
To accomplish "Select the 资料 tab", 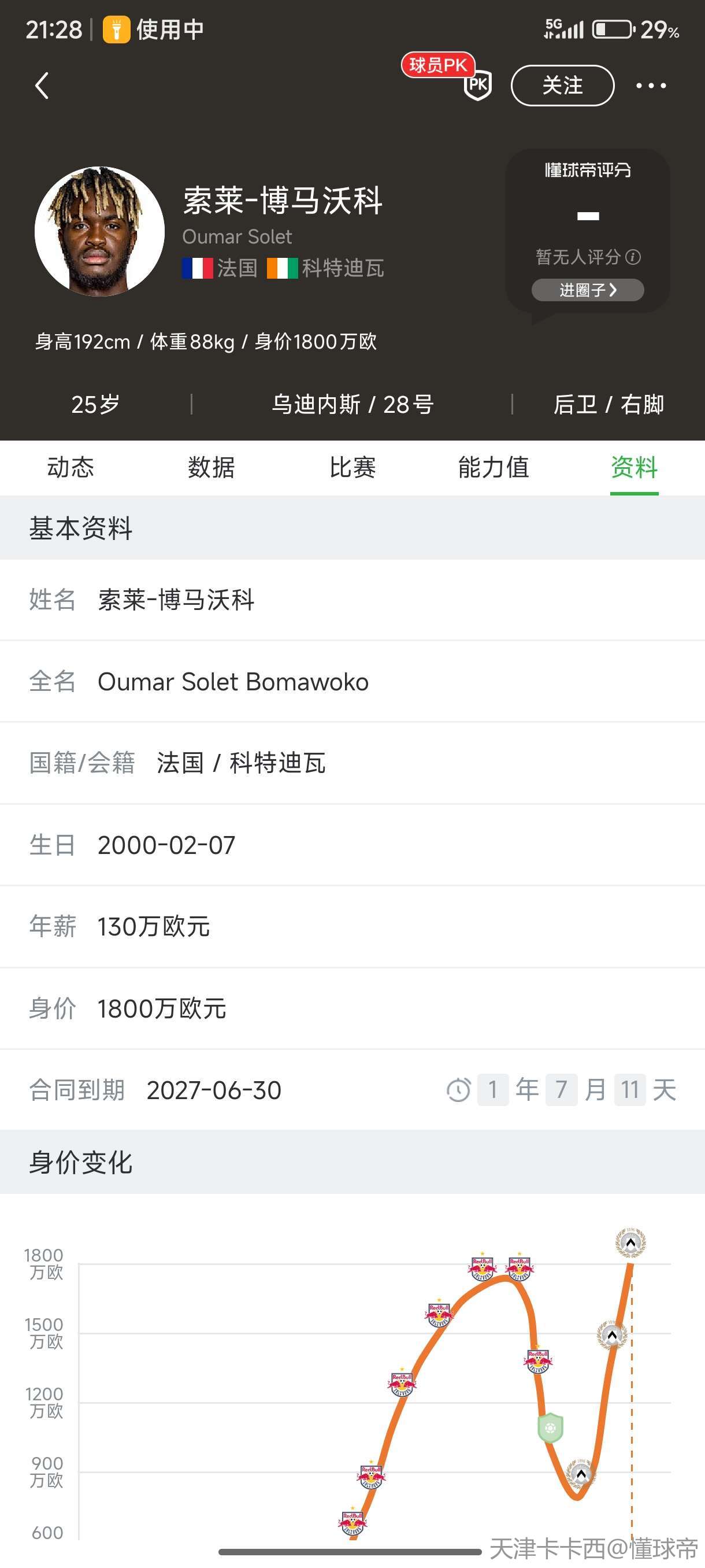I will point(634,468).
